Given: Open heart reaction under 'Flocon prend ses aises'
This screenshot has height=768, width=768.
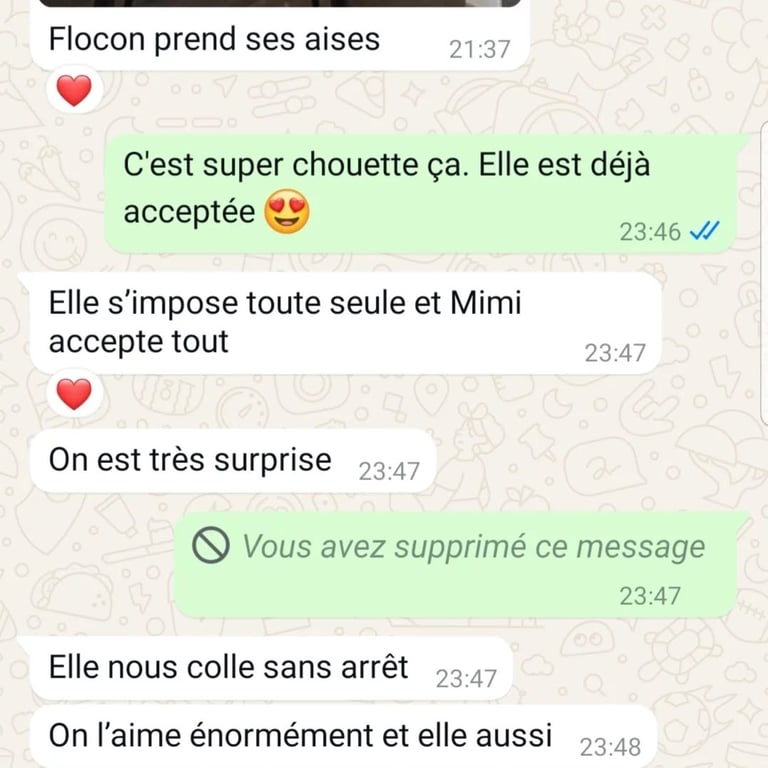Looking at the screenshot, I should pos(73,92).
